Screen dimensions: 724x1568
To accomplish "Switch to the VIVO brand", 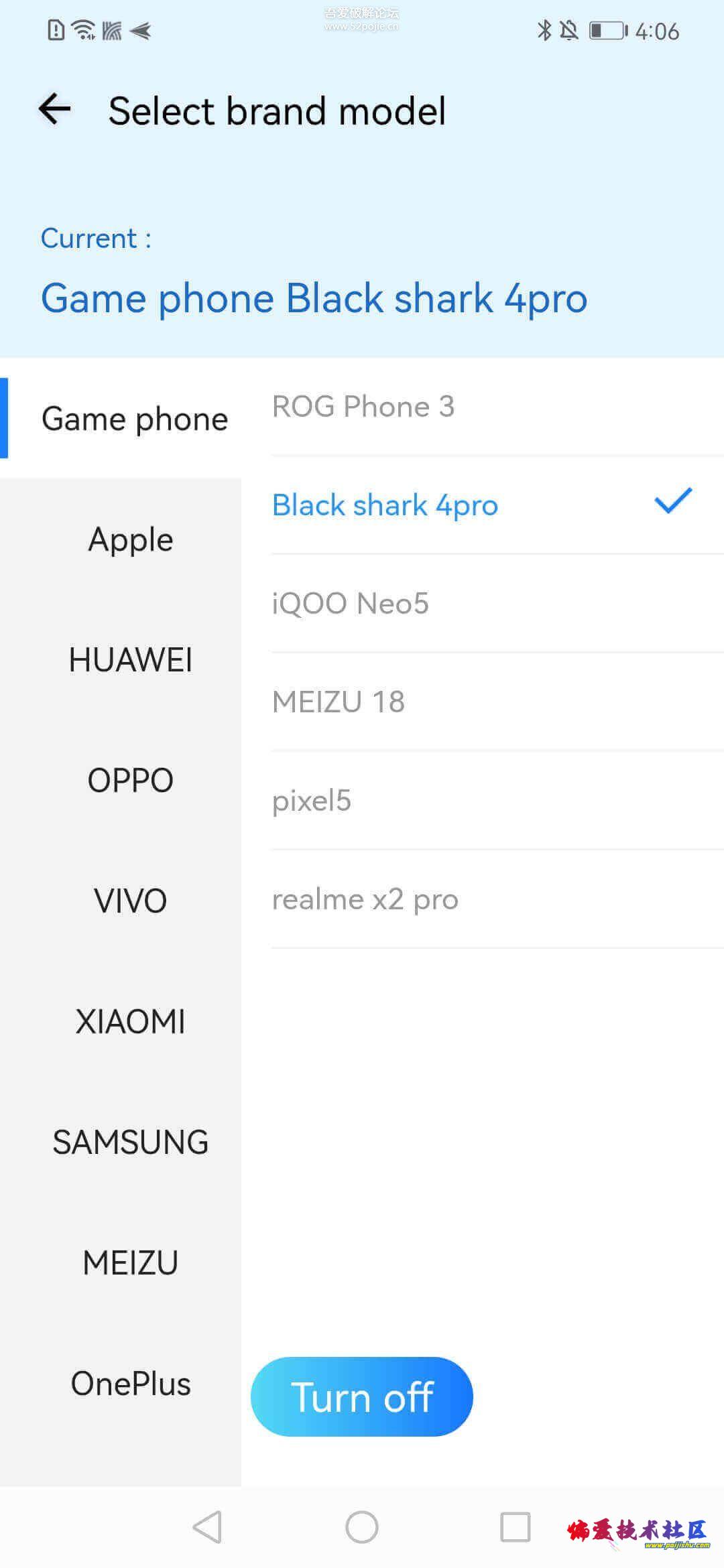I will coord(131,901).
